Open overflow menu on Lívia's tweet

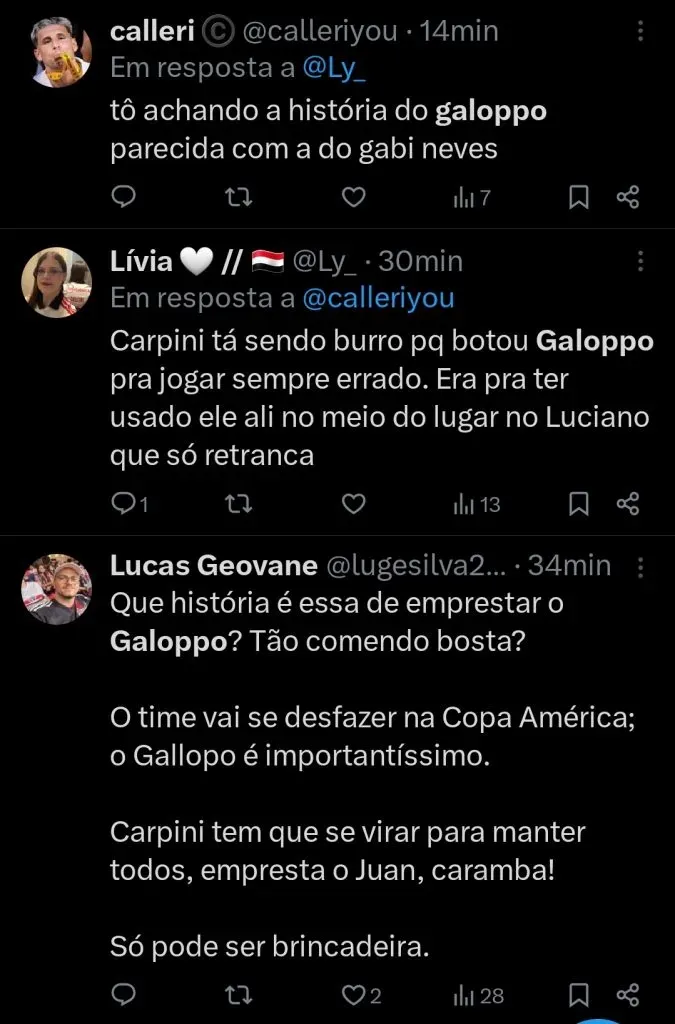click(641, 262)
